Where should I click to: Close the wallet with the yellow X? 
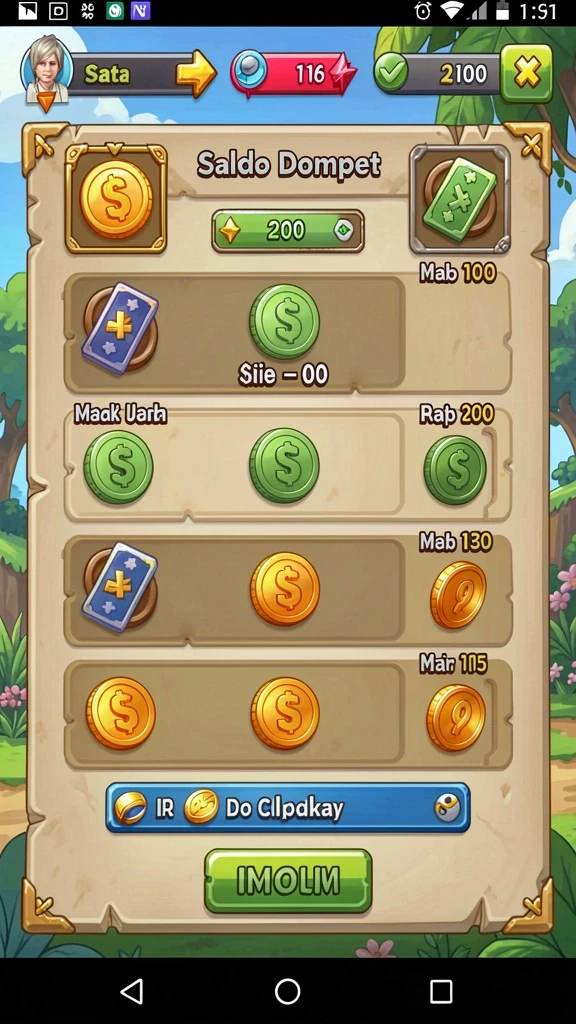coord(526,74)
